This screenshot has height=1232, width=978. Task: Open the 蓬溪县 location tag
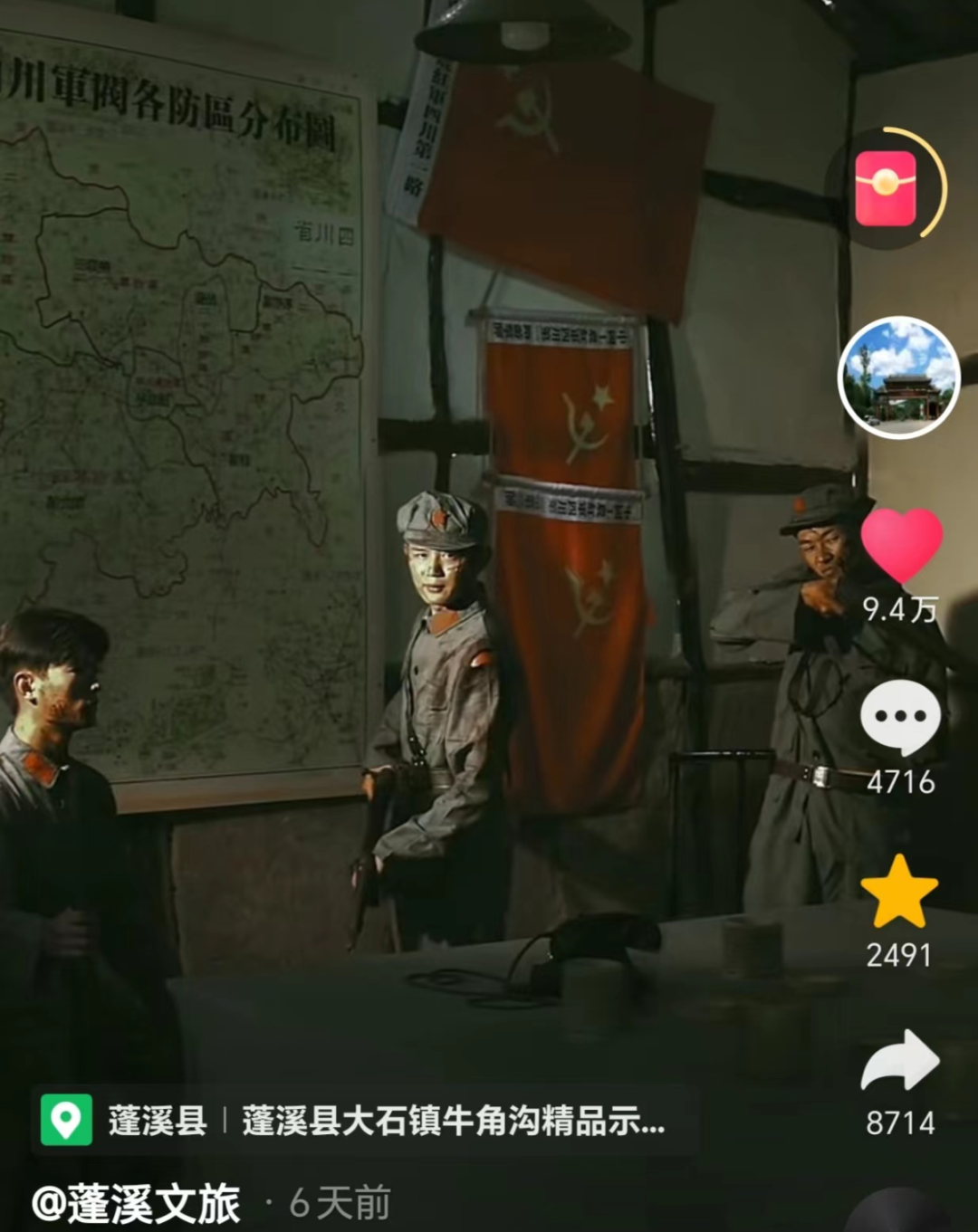[156, 1121]
